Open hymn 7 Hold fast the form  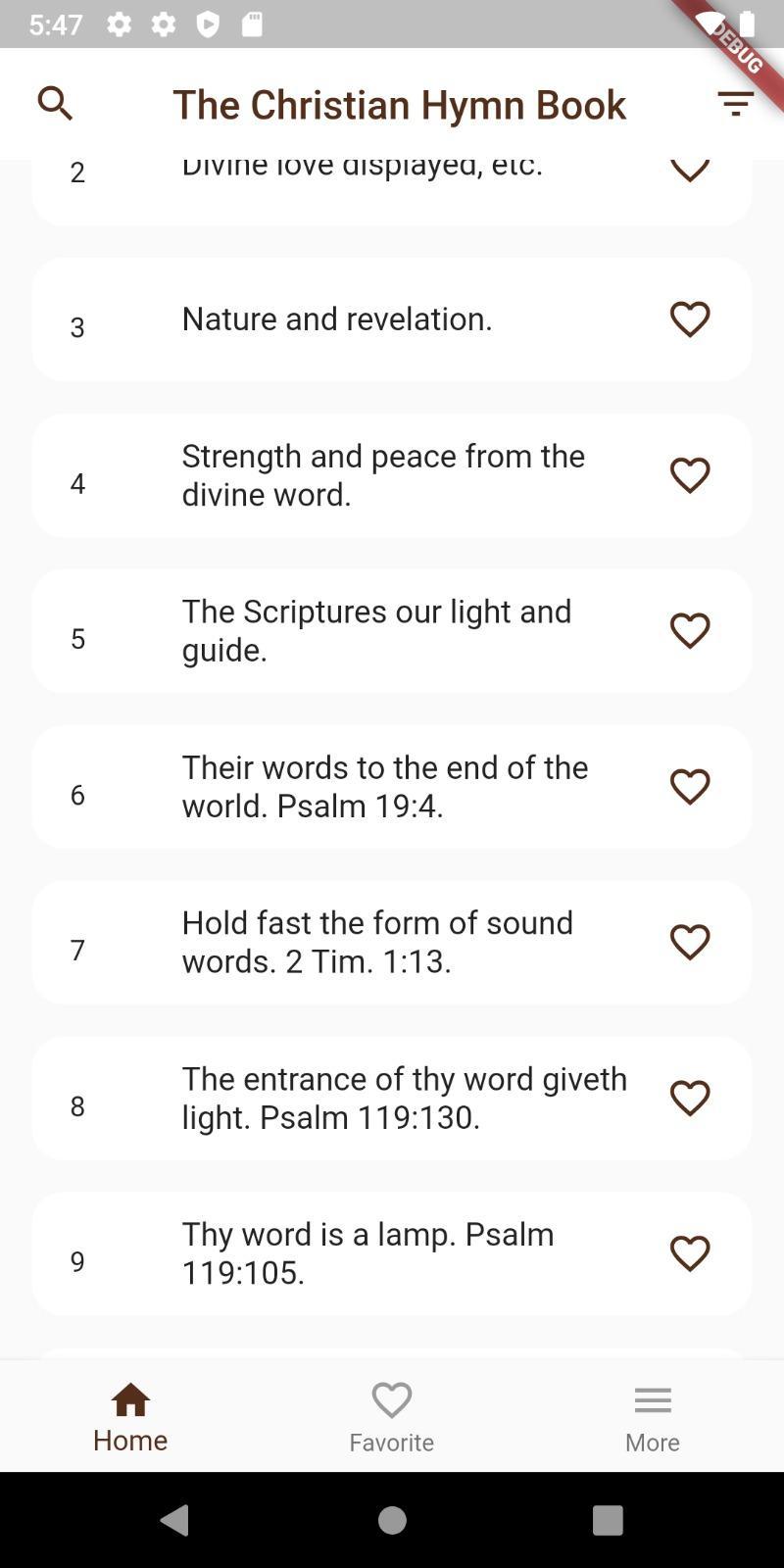[392, 943]
